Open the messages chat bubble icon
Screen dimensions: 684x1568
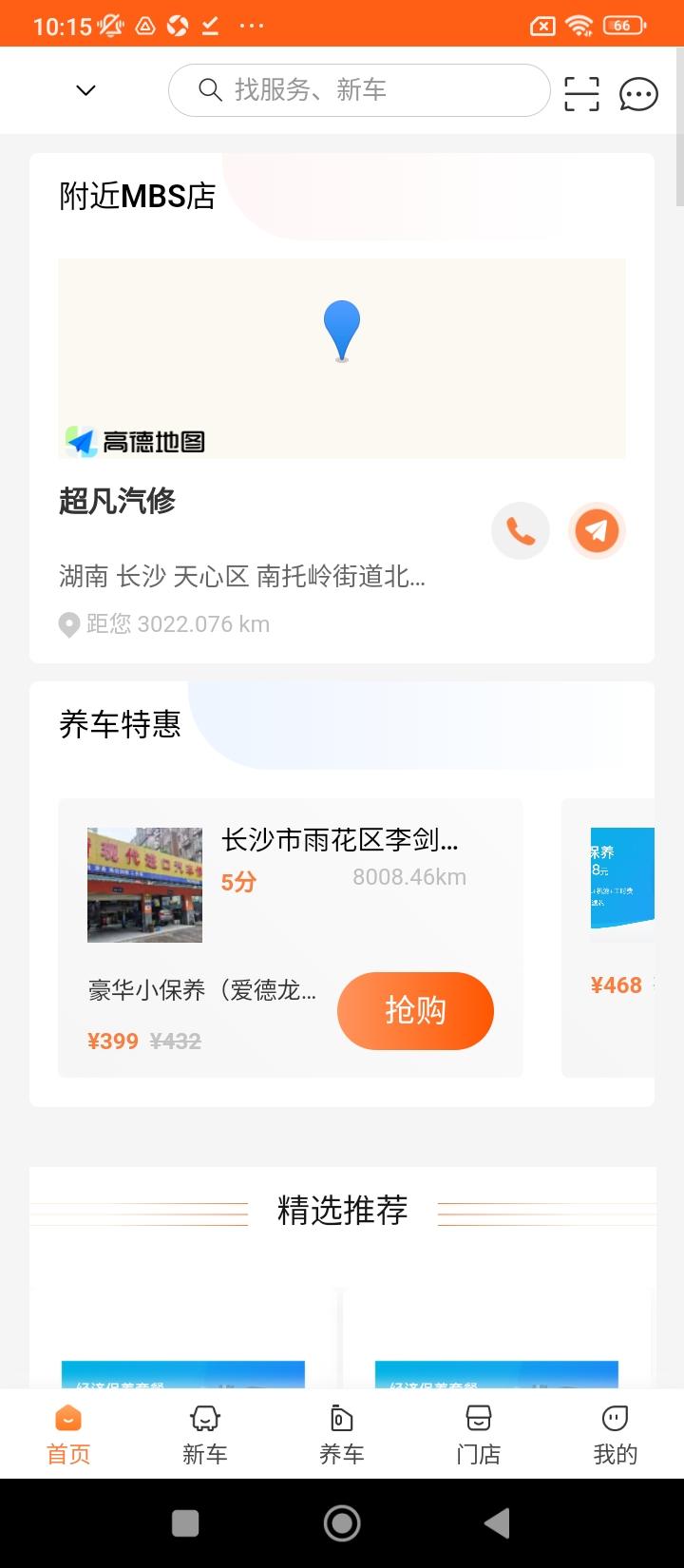[638, 92]
